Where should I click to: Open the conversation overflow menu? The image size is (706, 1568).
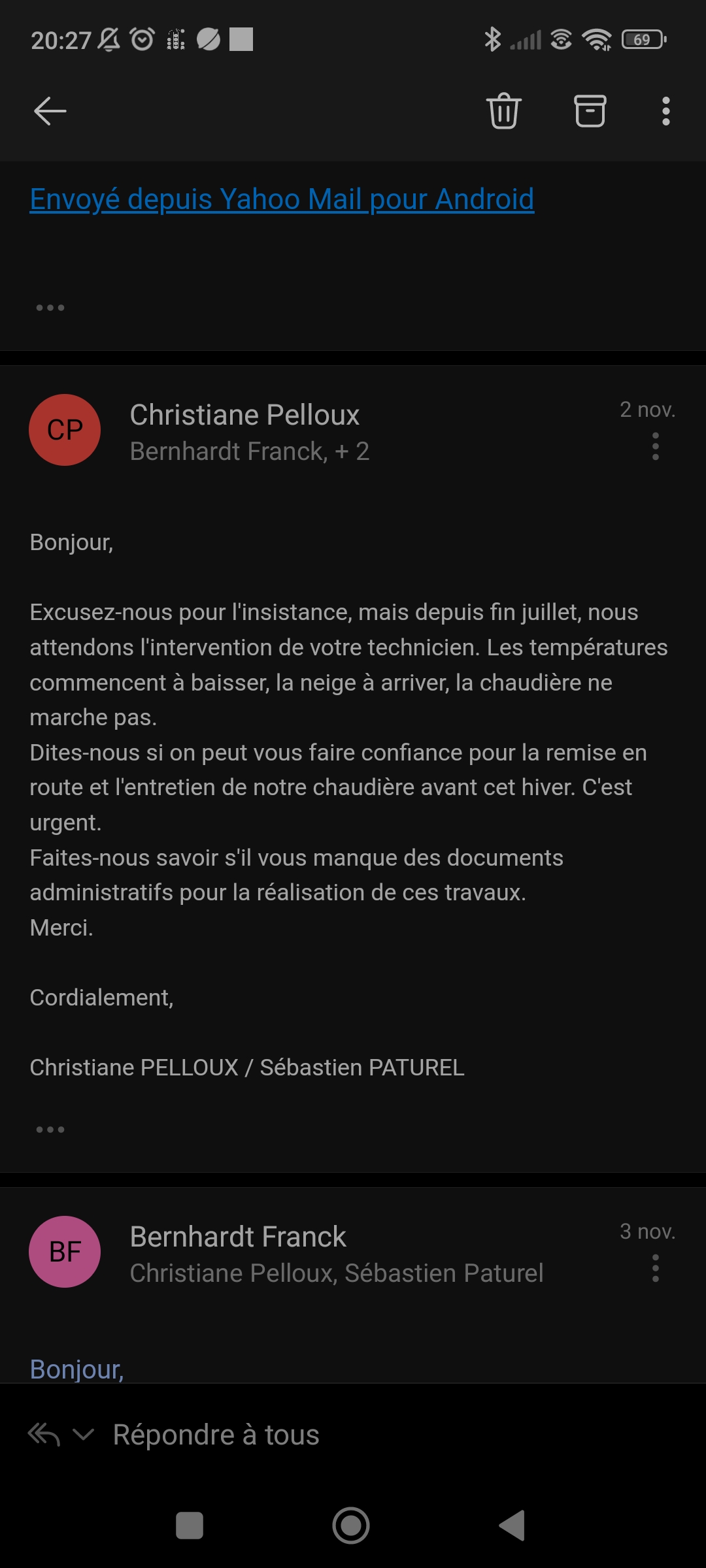point(665,111)
